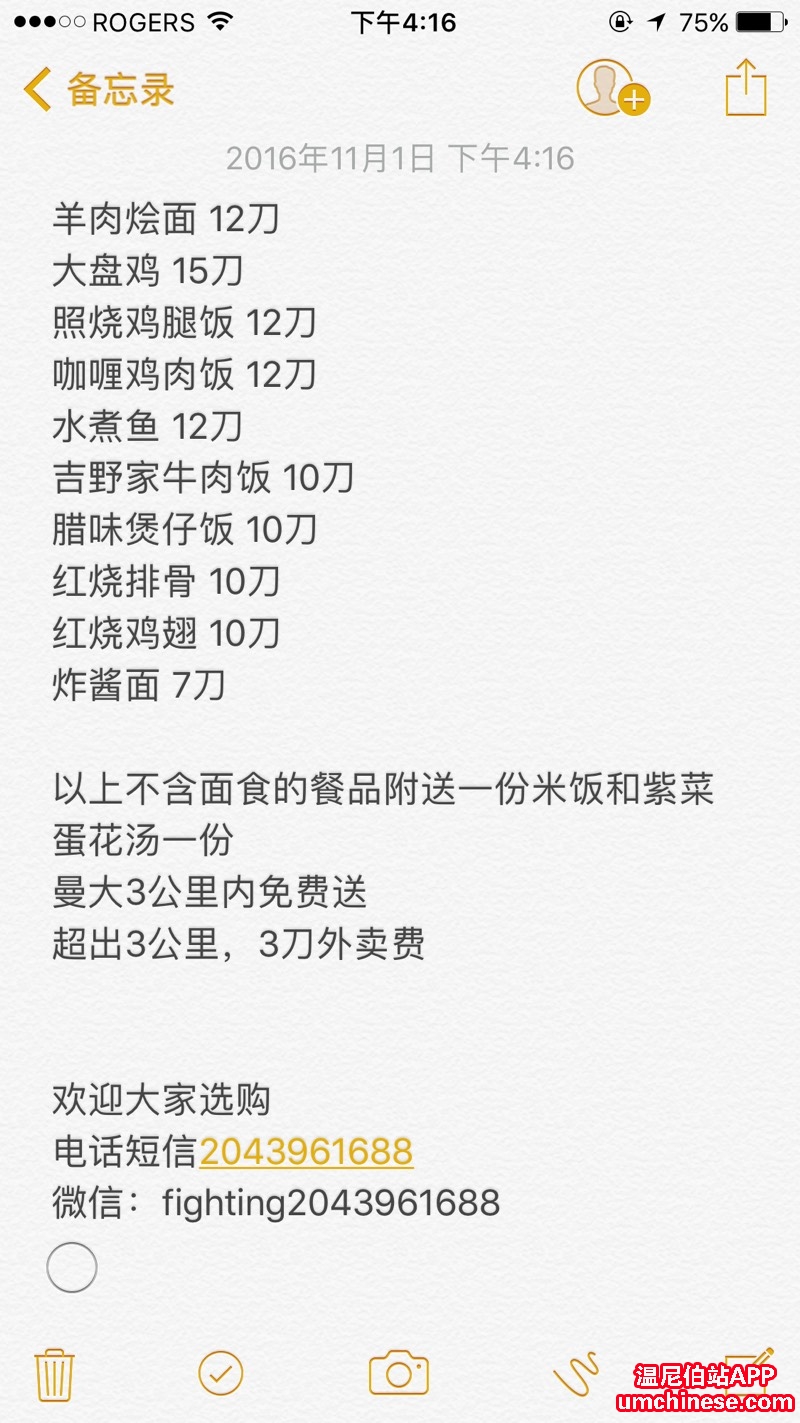The image size is (800, 1423).
Task: Open the sketch drawing tool
Action: (x=576, y=1373)
